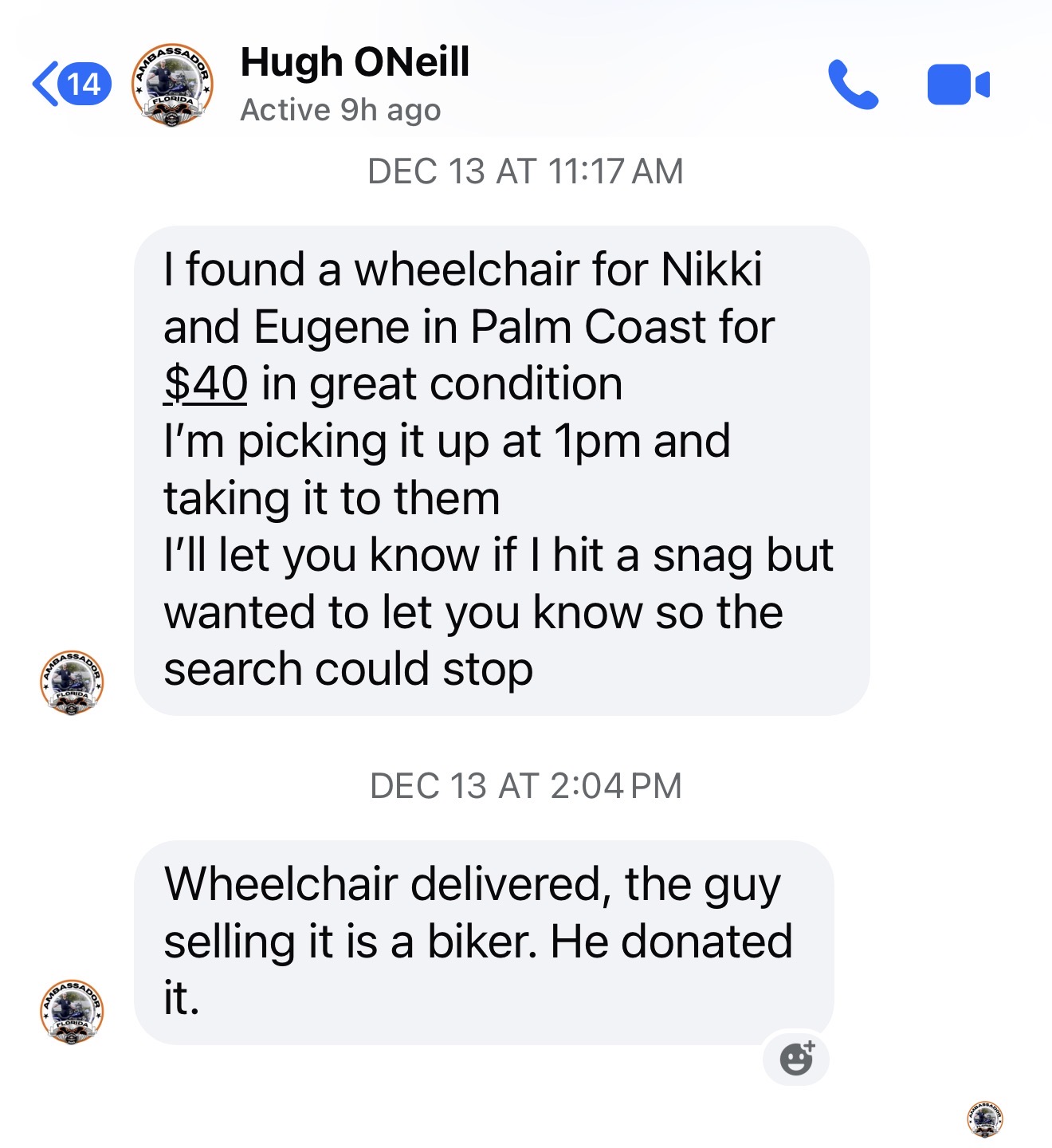This screenshot has height=1148, width=1052.
Task: Open the $40 price link
Action: (x=202, y=382)
